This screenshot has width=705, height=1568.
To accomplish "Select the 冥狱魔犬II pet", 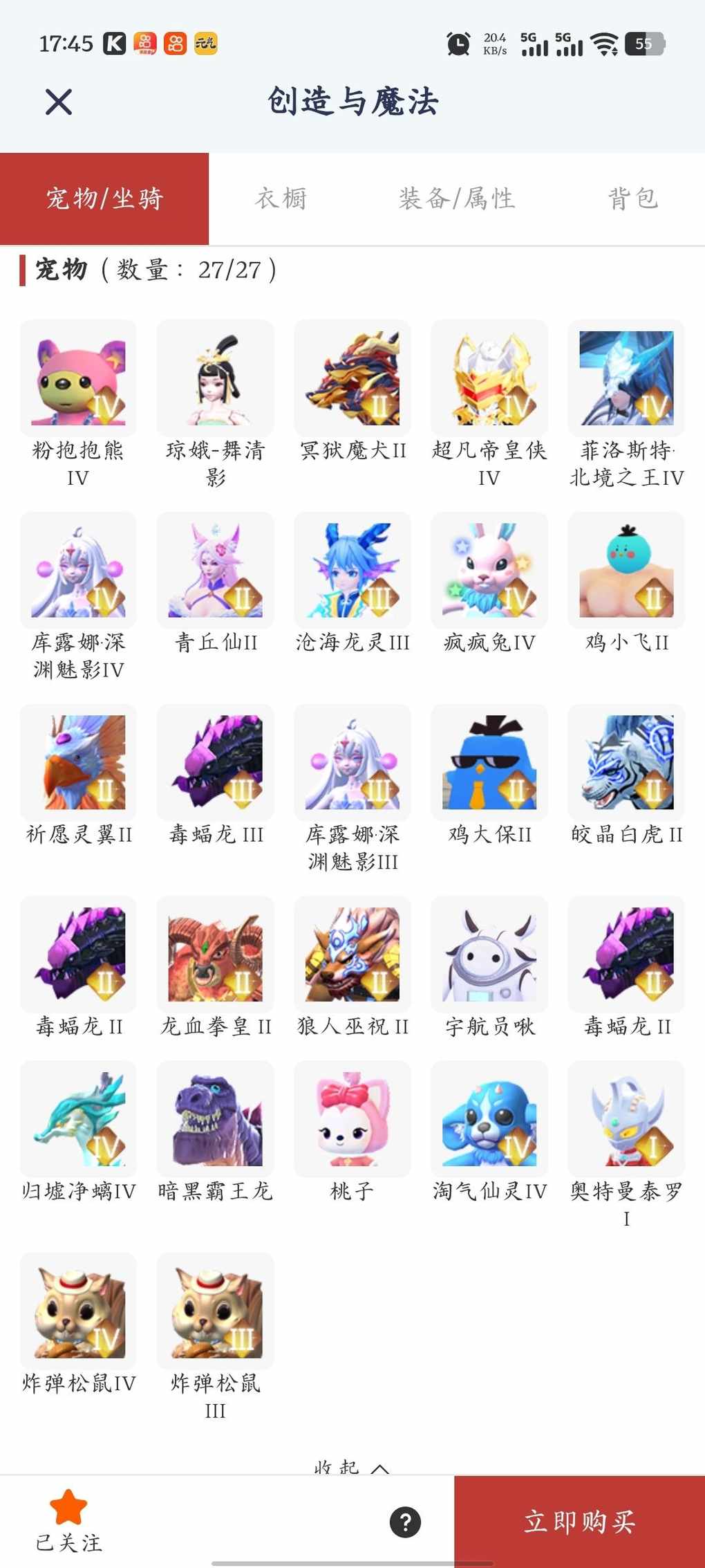I will (352, 378).
